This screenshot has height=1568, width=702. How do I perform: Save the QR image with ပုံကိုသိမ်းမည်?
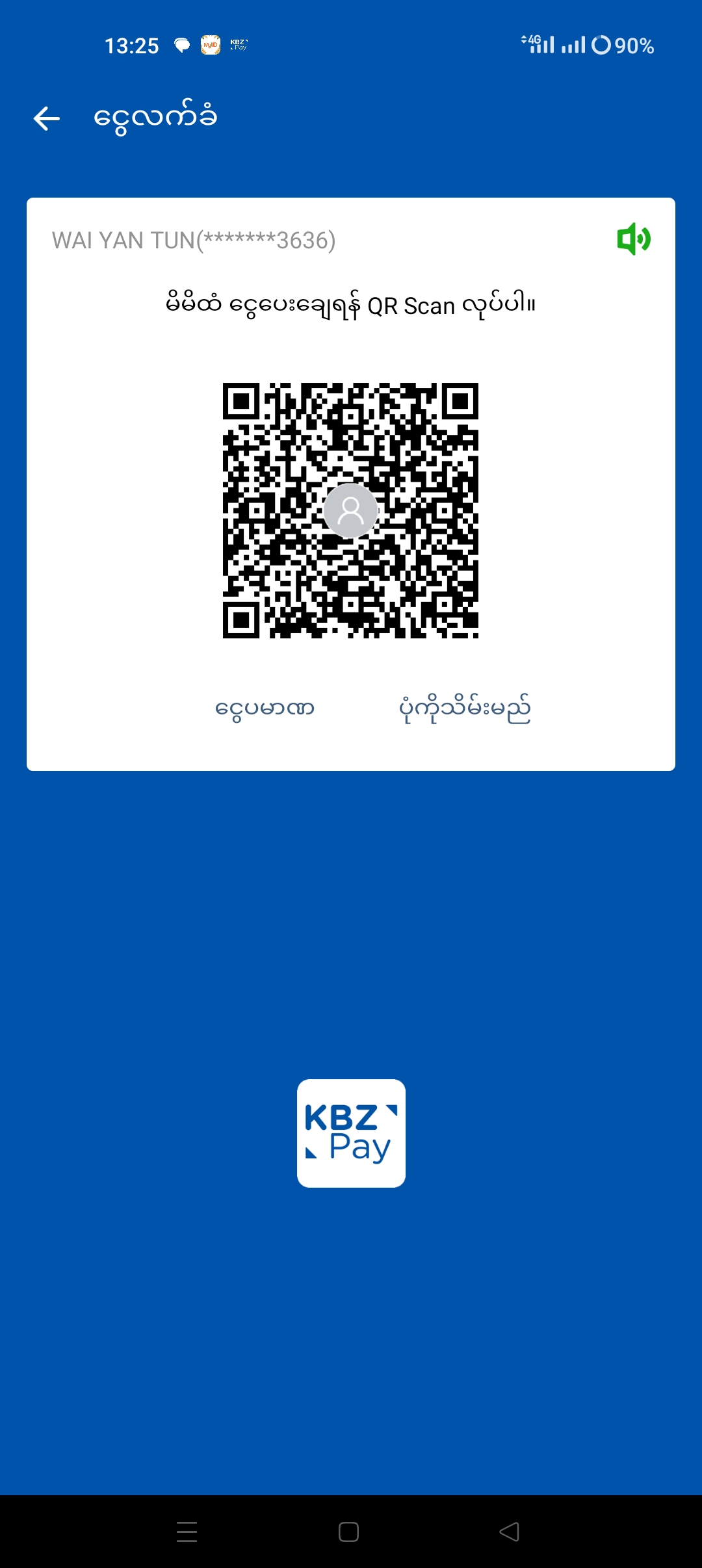[465, 708]
